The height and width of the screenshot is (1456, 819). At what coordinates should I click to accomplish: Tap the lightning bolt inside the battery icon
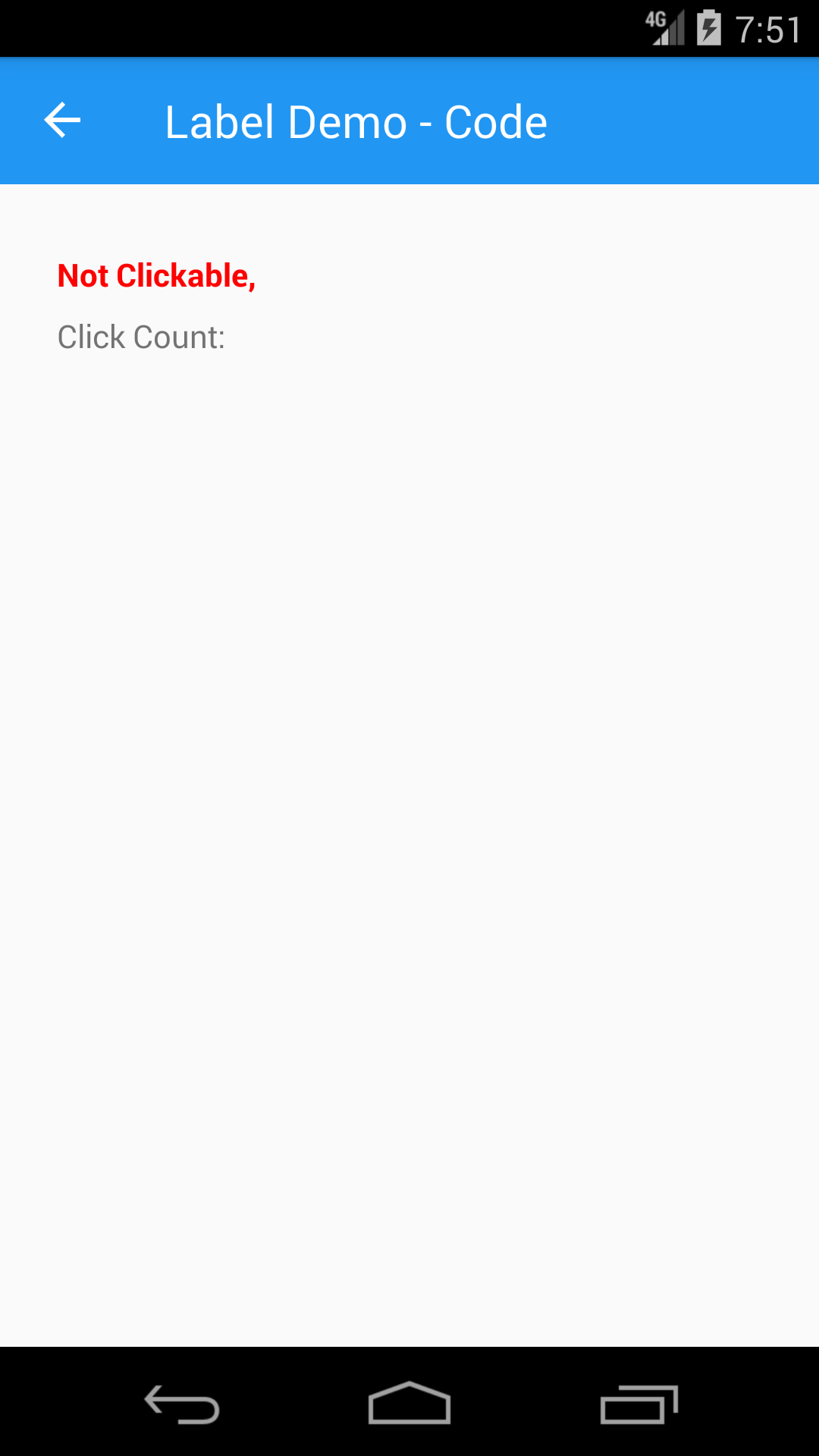[708, 29]
